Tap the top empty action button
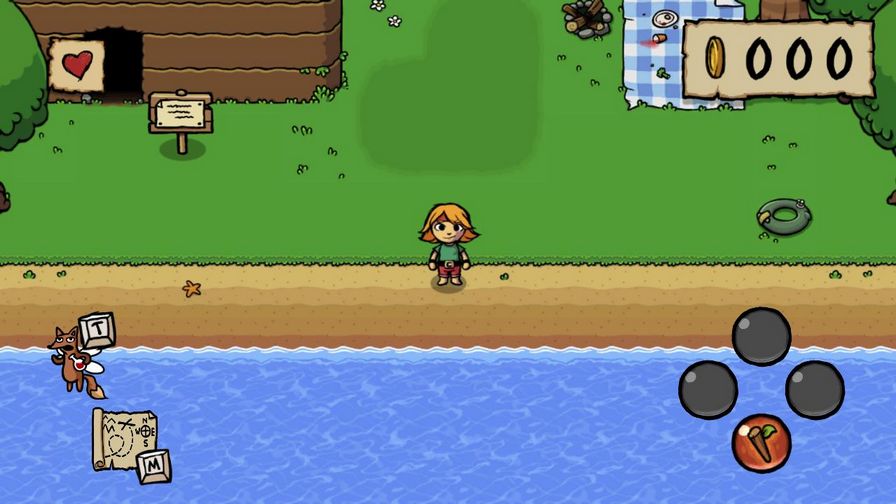This screenshot has width=896, height=504. click(x=761, y=336)
